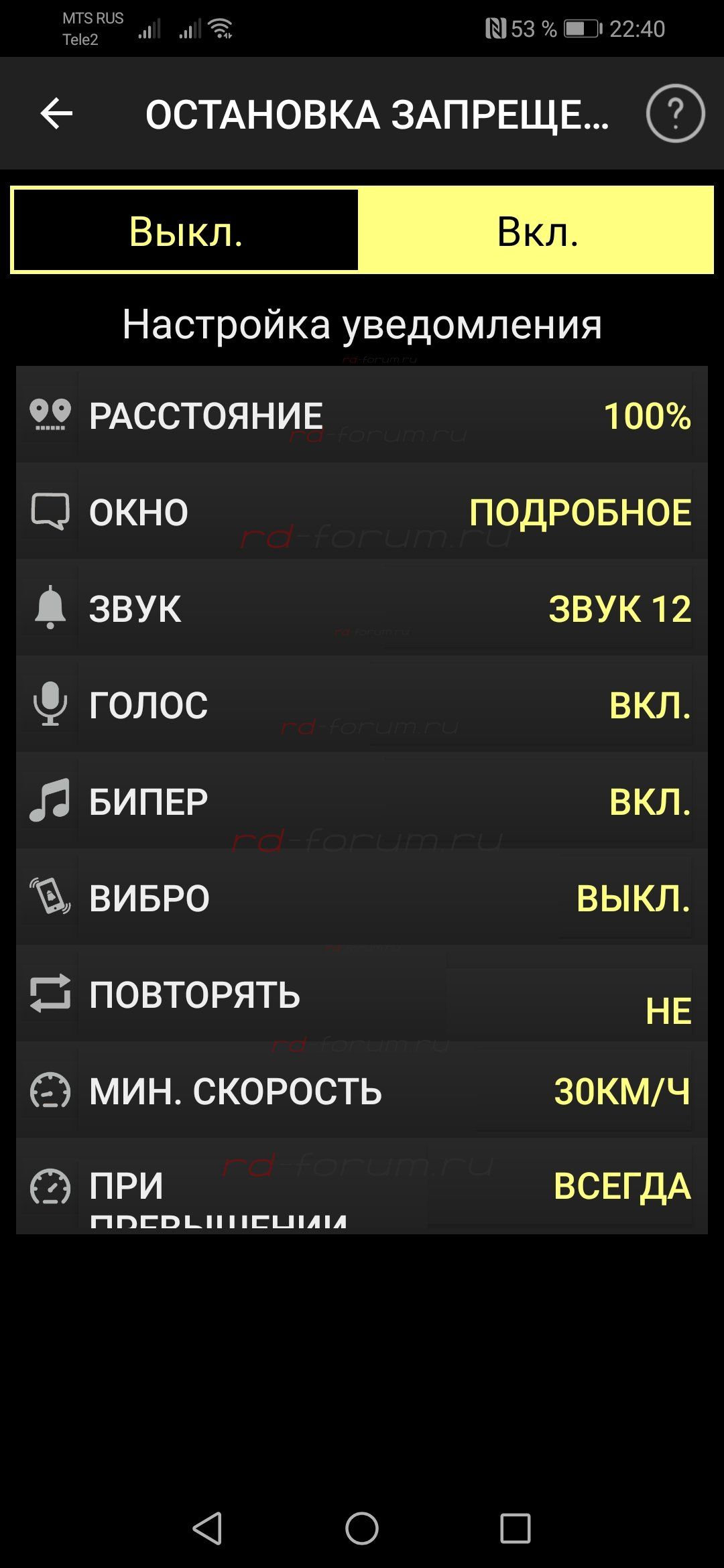Change the ОКНО setting
The image size is (724, 1568).
[x=362, y=511]
